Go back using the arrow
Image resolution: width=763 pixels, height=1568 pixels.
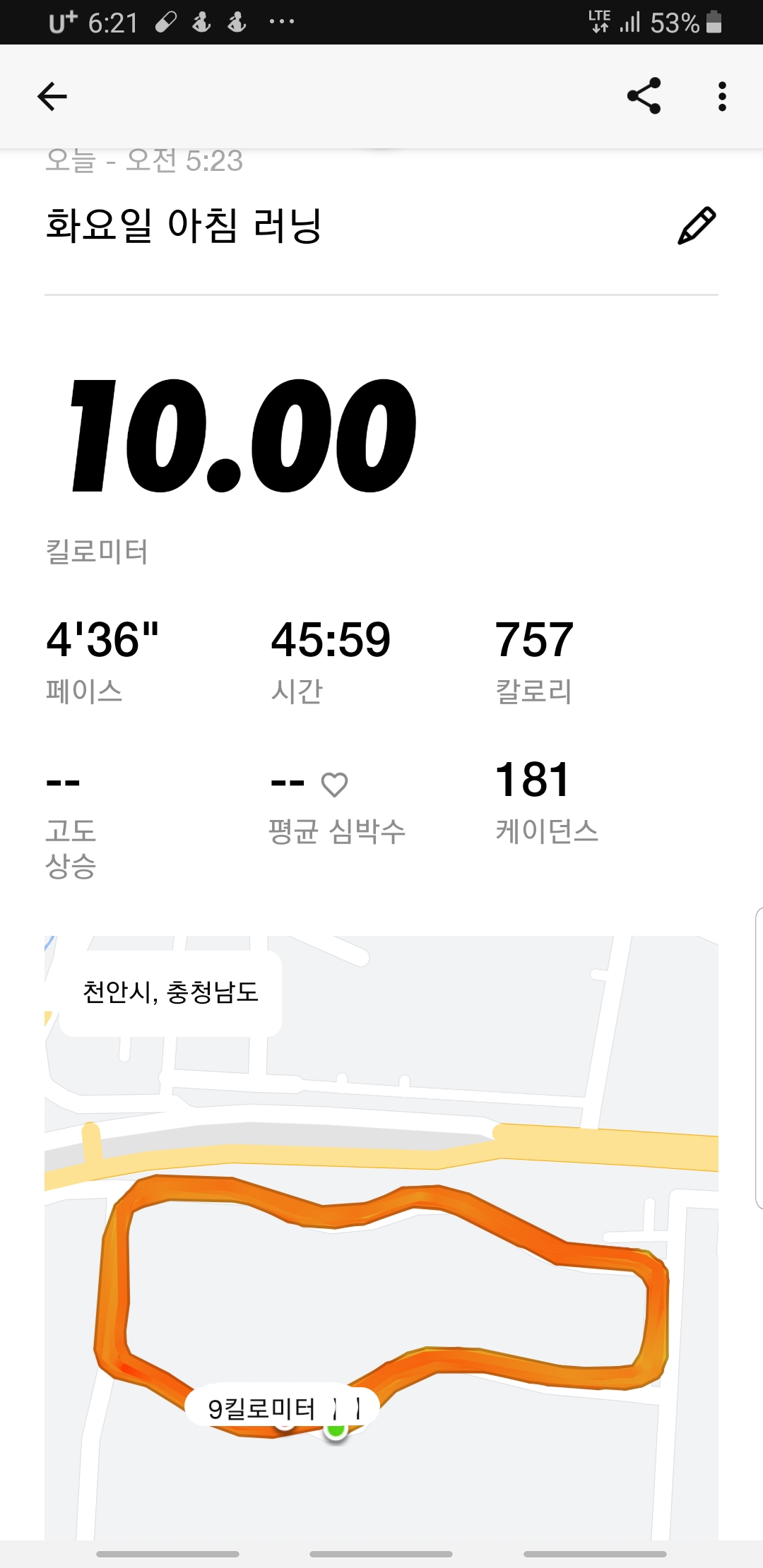[x=52, y=97]
